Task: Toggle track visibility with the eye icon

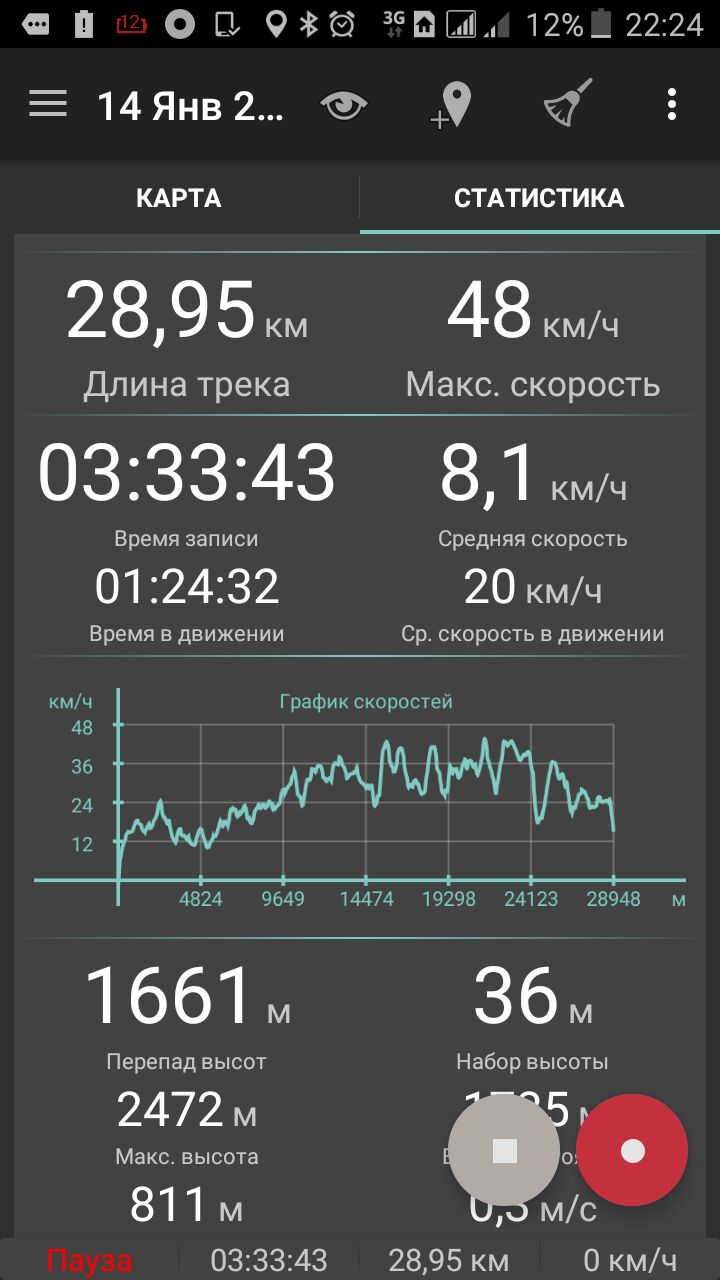Action: point(344,105)
